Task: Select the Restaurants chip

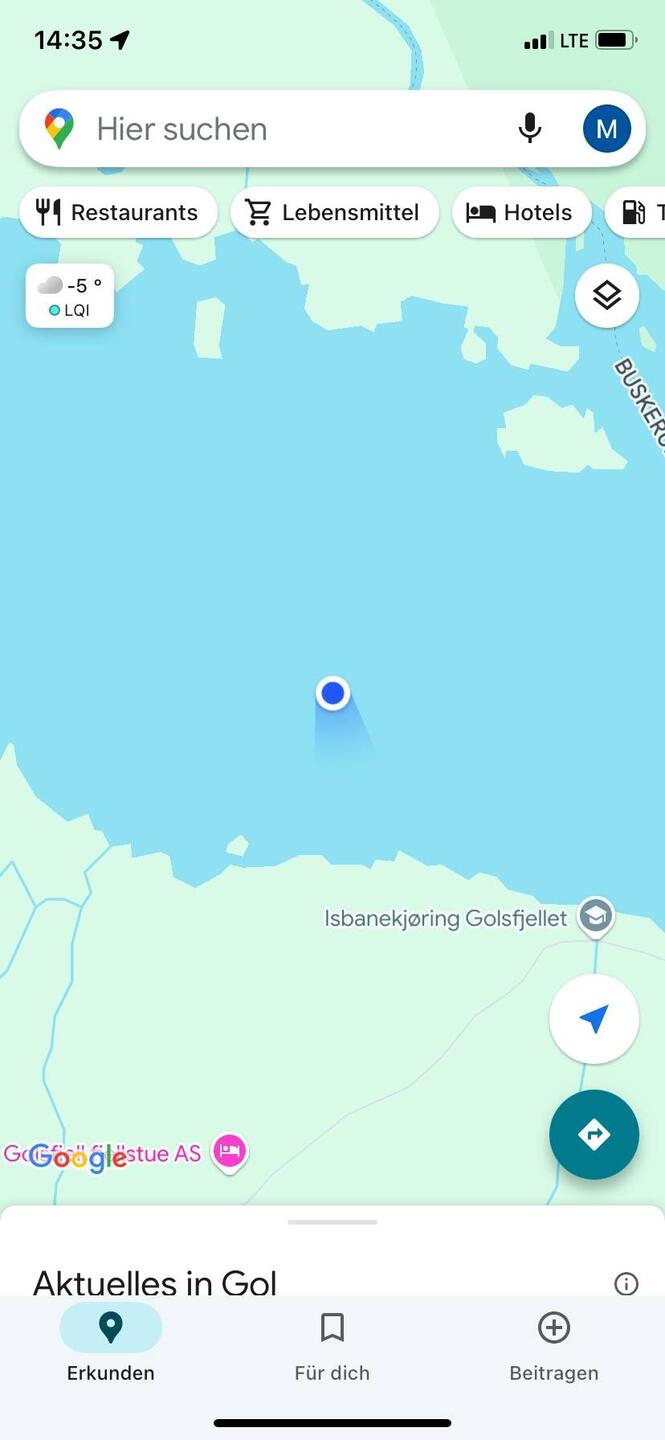Action: 118,212
